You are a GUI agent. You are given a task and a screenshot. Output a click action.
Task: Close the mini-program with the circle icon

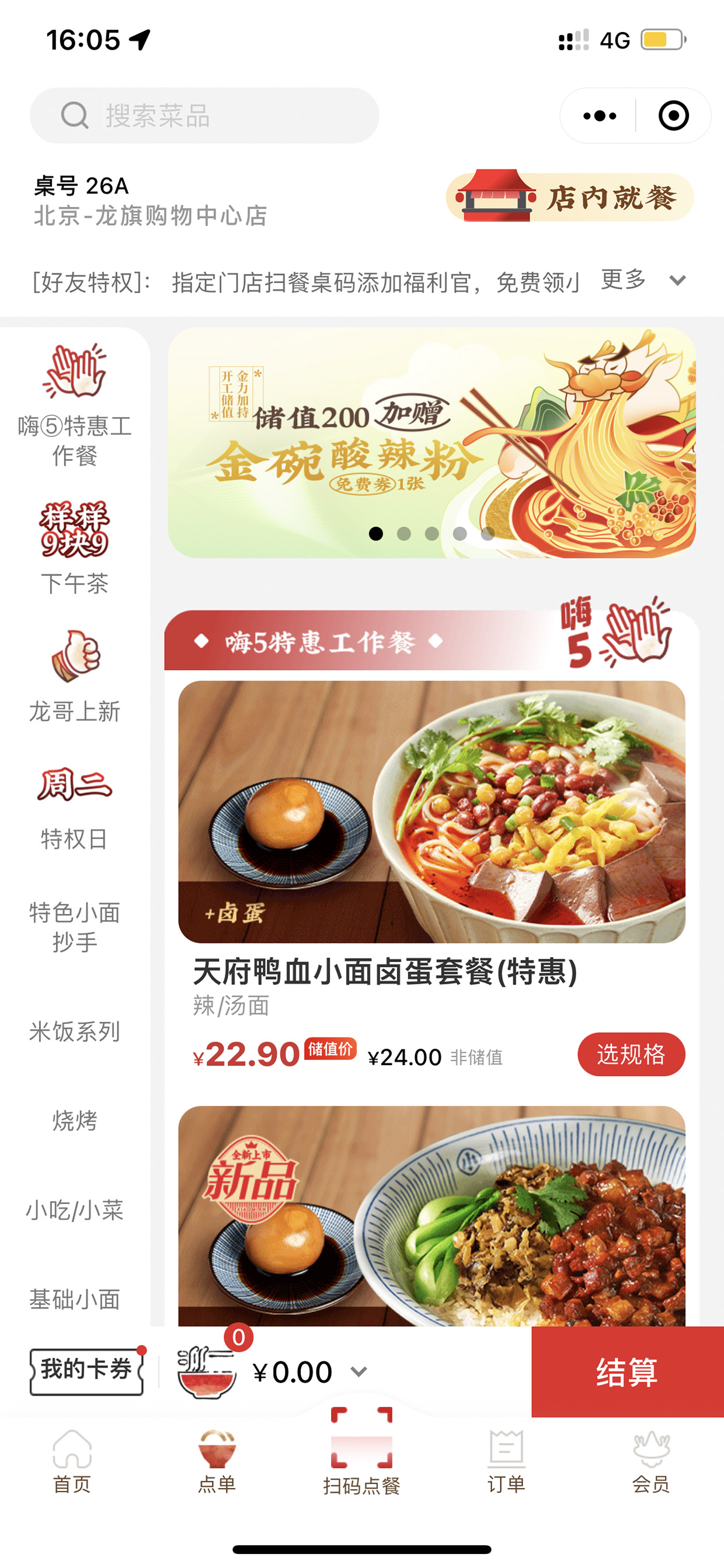point(674,116)
